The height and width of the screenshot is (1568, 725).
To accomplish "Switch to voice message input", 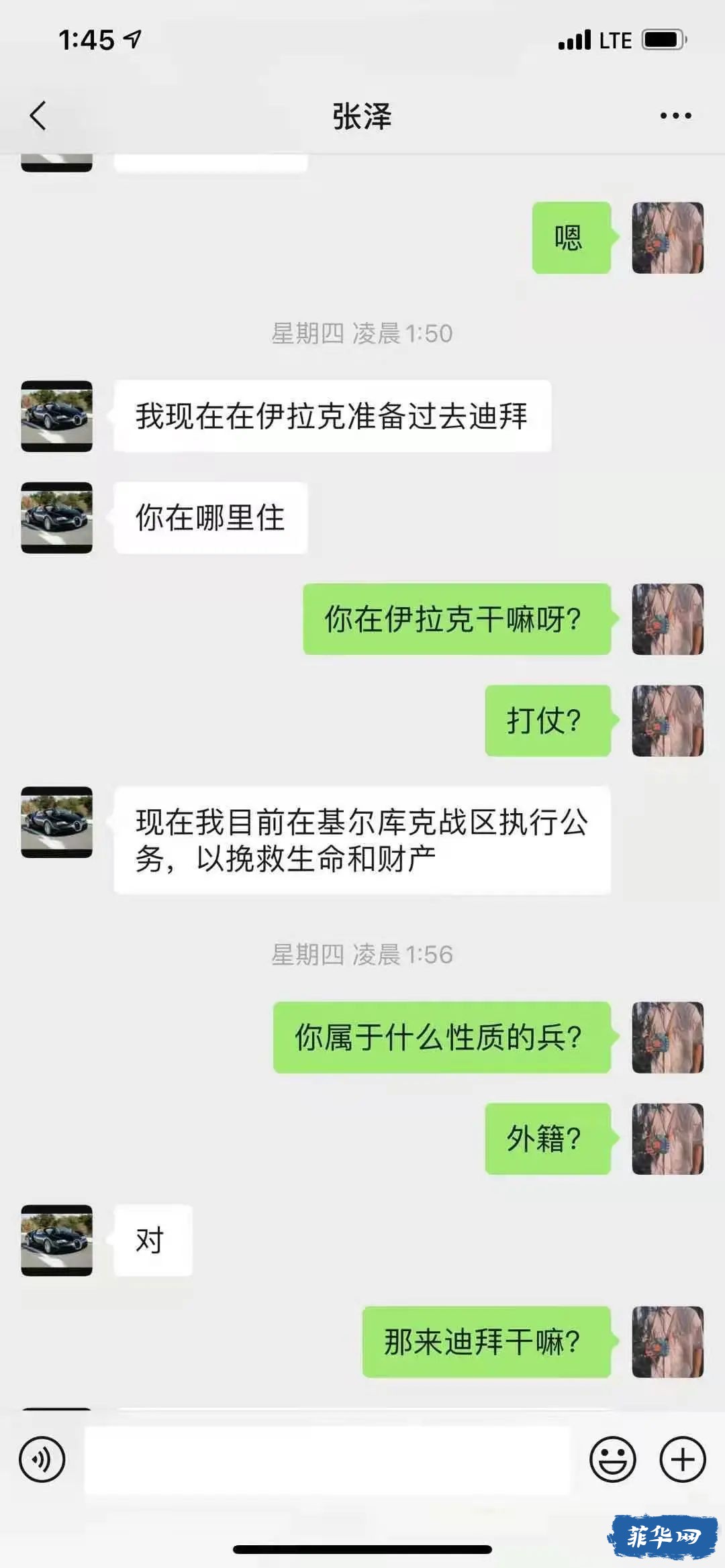I will 42,1459.
